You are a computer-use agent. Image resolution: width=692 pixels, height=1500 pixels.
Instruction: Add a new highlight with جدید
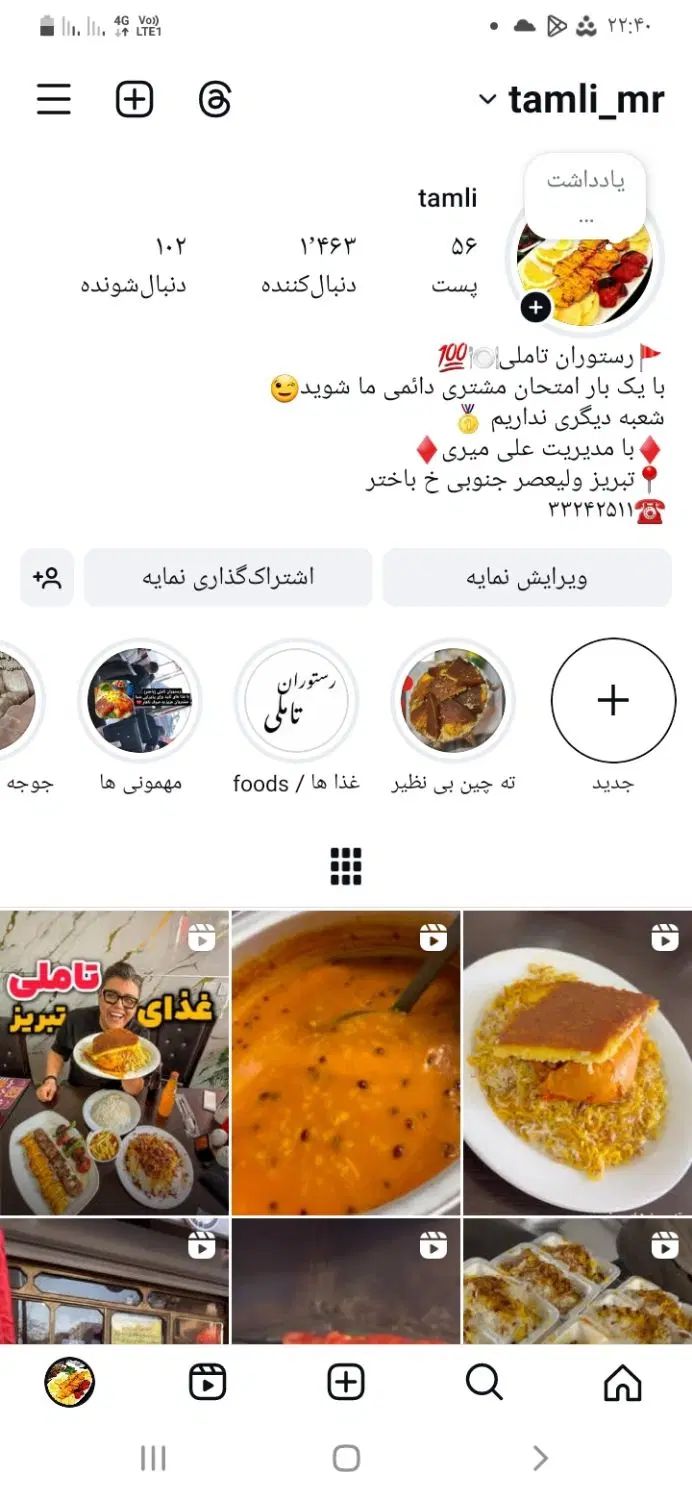613,701
